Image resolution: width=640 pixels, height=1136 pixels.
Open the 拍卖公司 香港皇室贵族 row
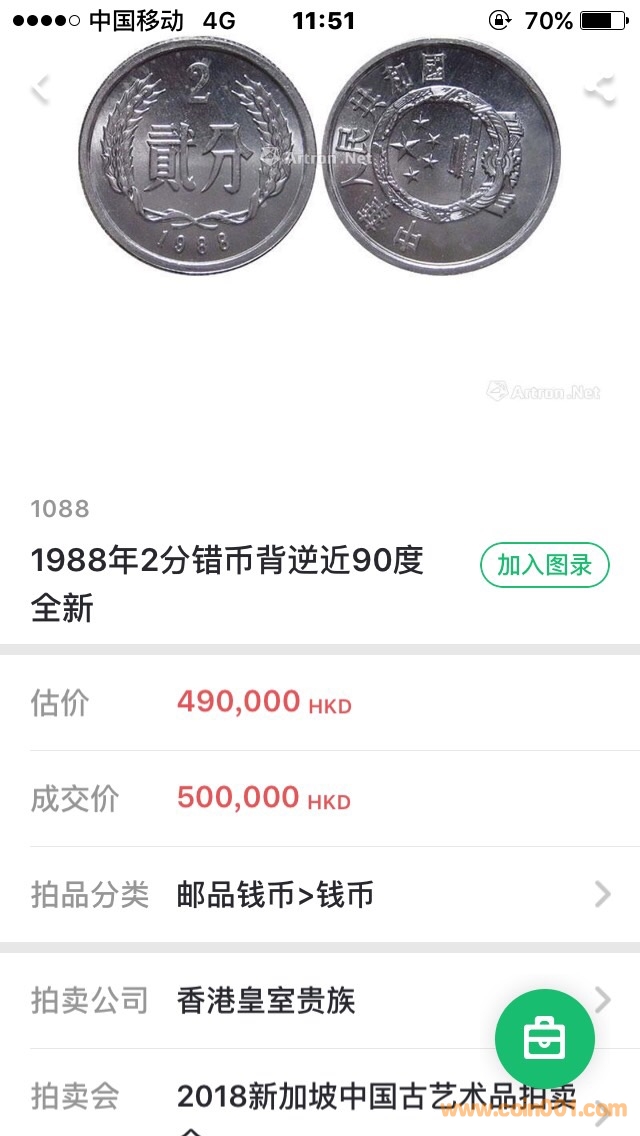click(300, 1000)
